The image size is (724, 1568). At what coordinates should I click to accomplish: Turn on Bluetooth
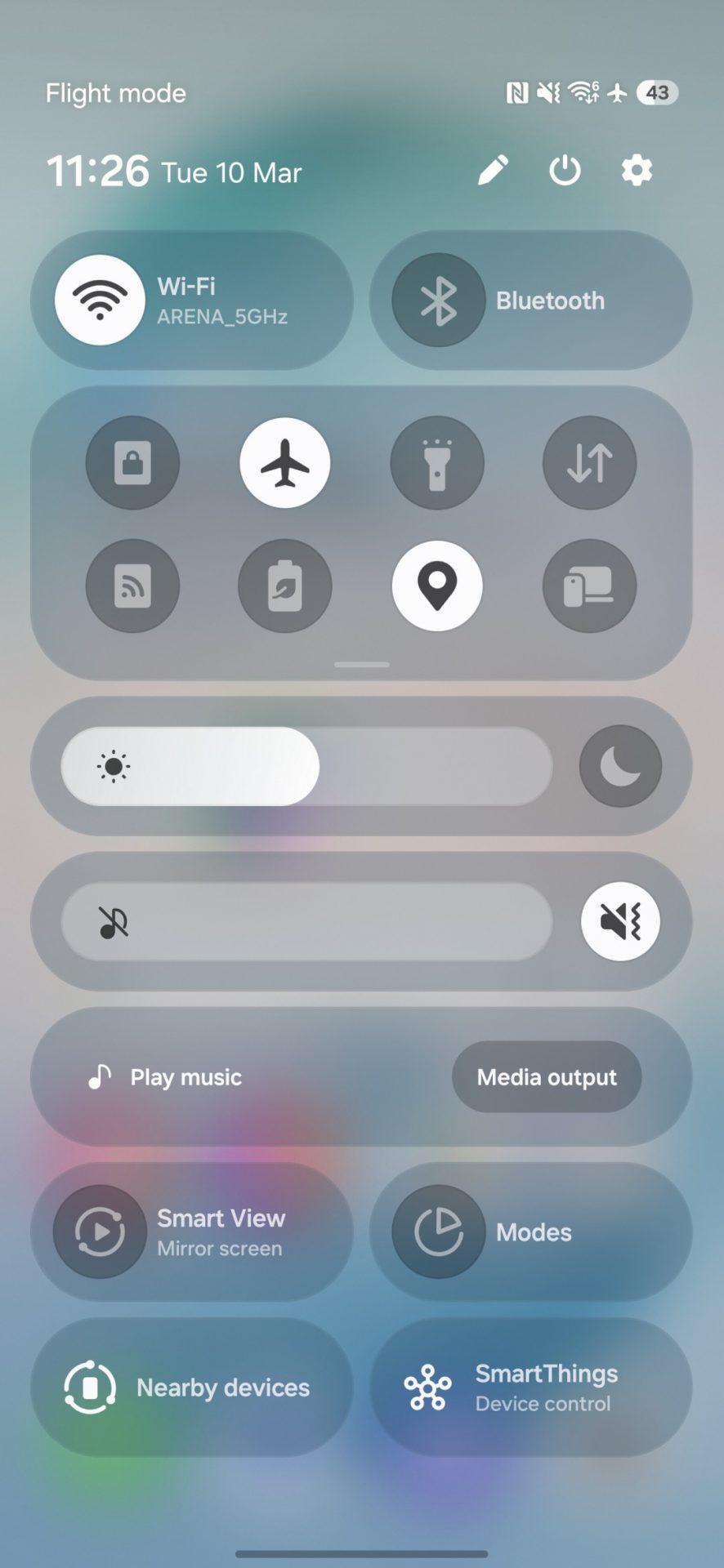439,301
